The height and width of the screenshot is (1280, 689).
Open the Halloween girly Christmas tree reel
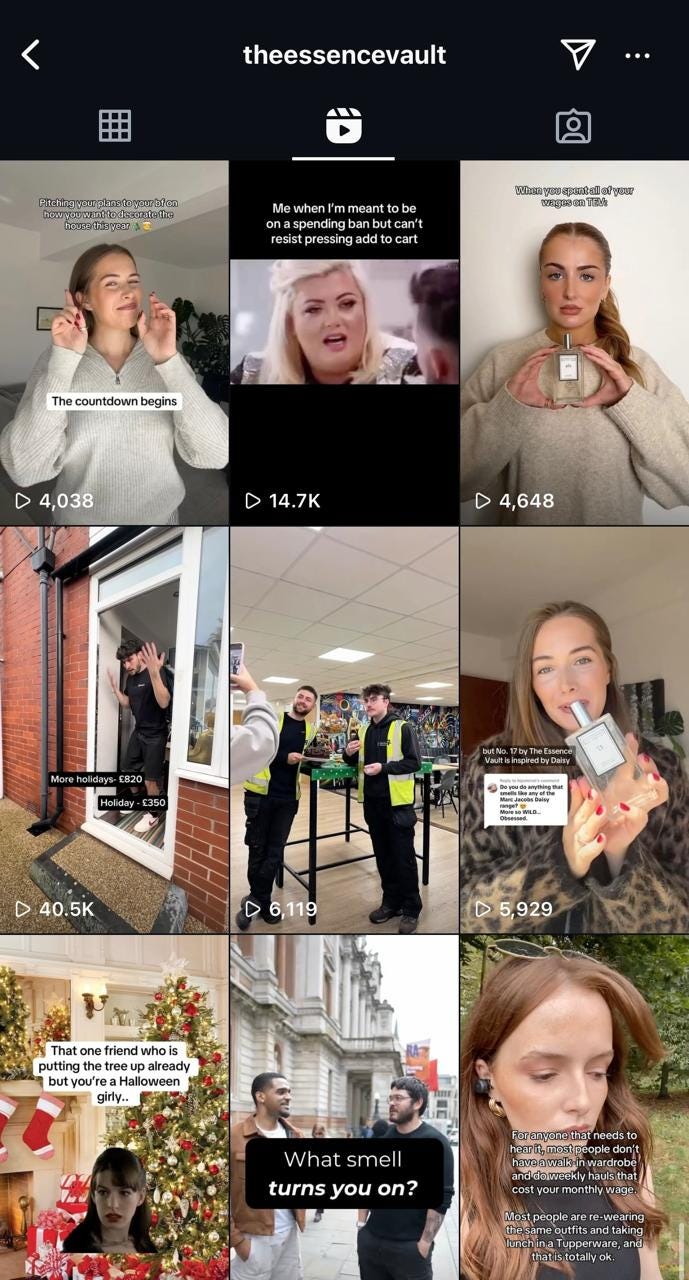(114, 1108)
